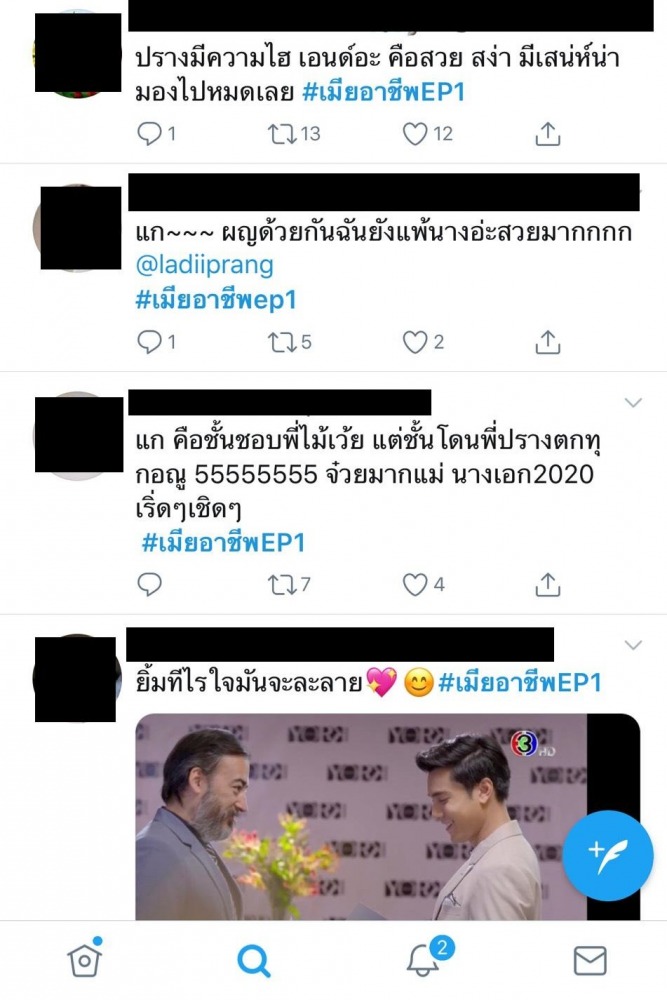Expand options arrow on the นางเอก2020 tweet

(633, 402)
